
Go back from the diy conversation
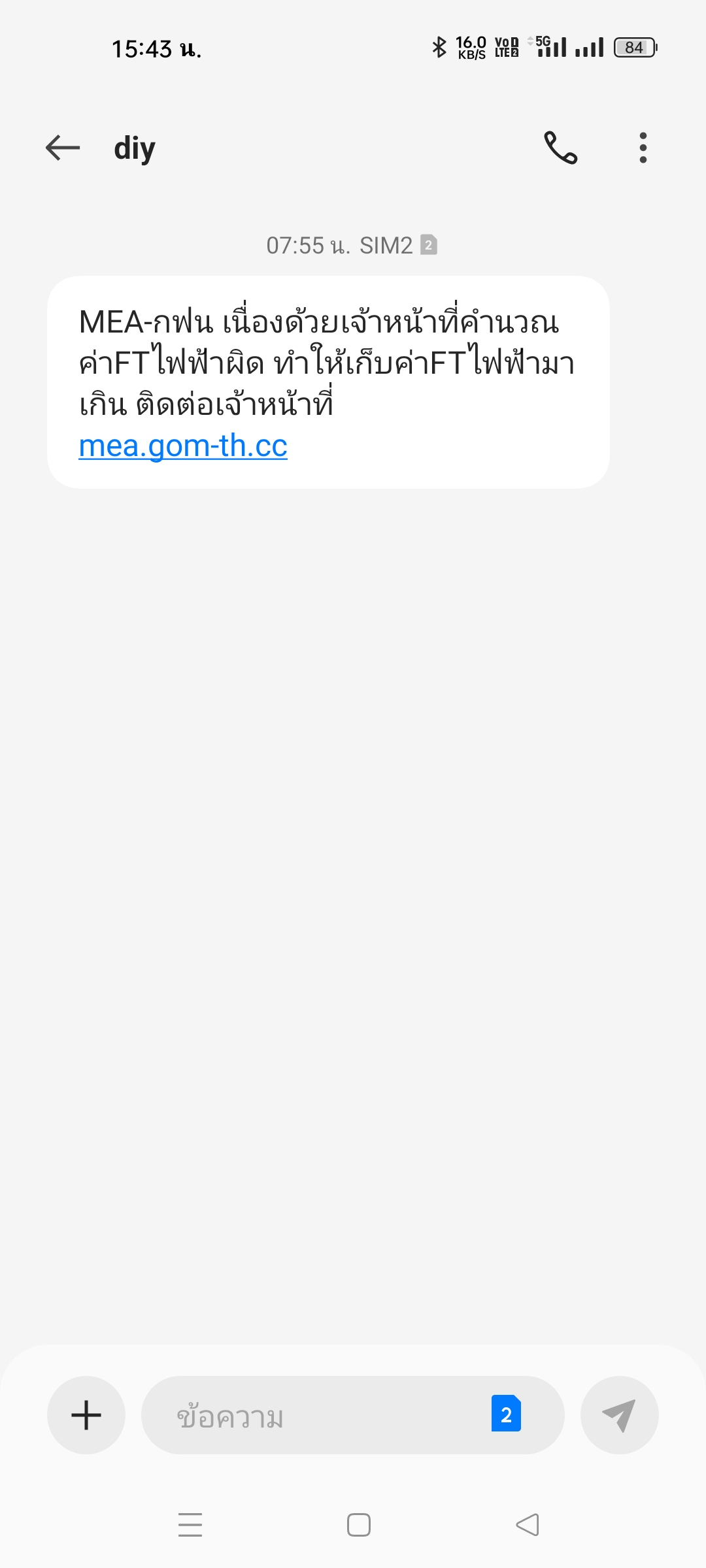63,148
